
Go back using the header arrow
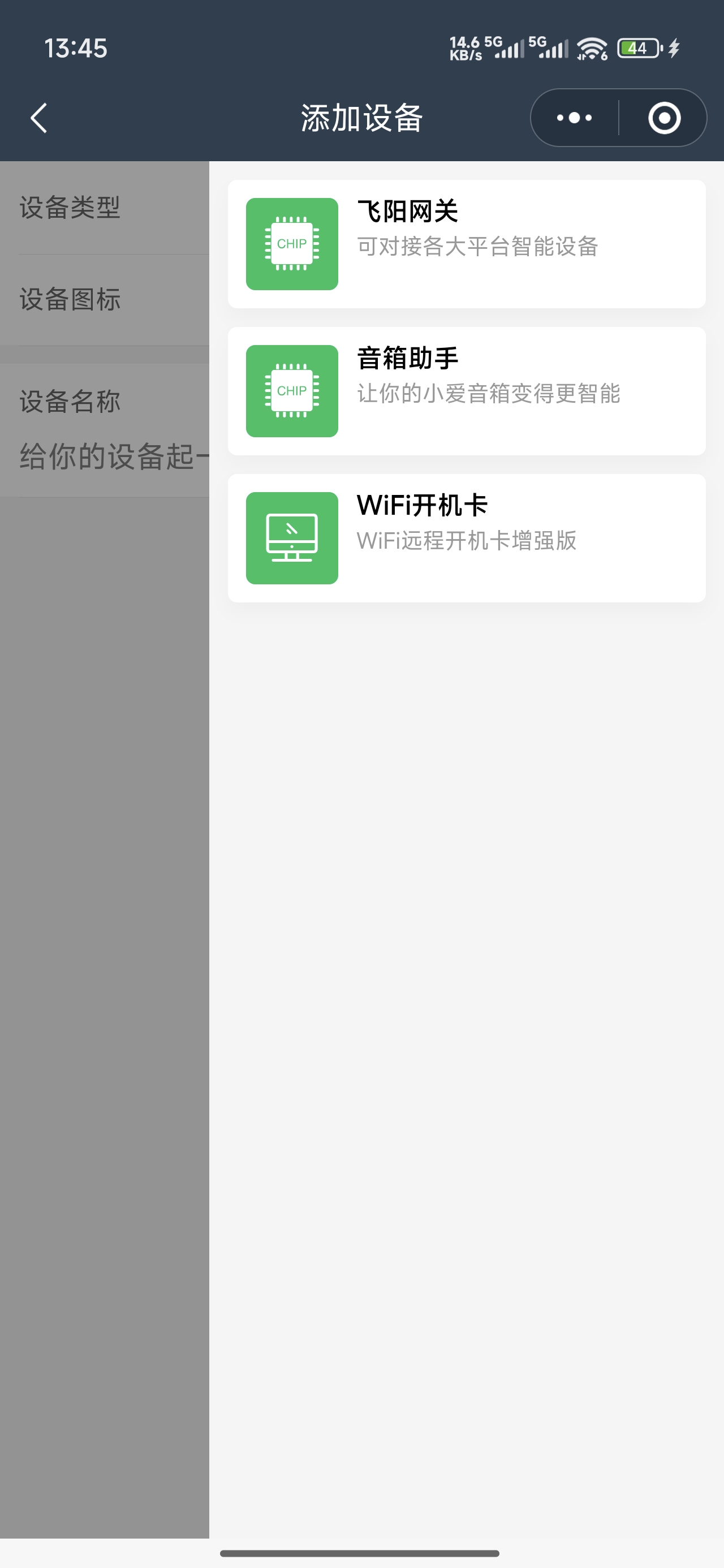tap(39, 118)
